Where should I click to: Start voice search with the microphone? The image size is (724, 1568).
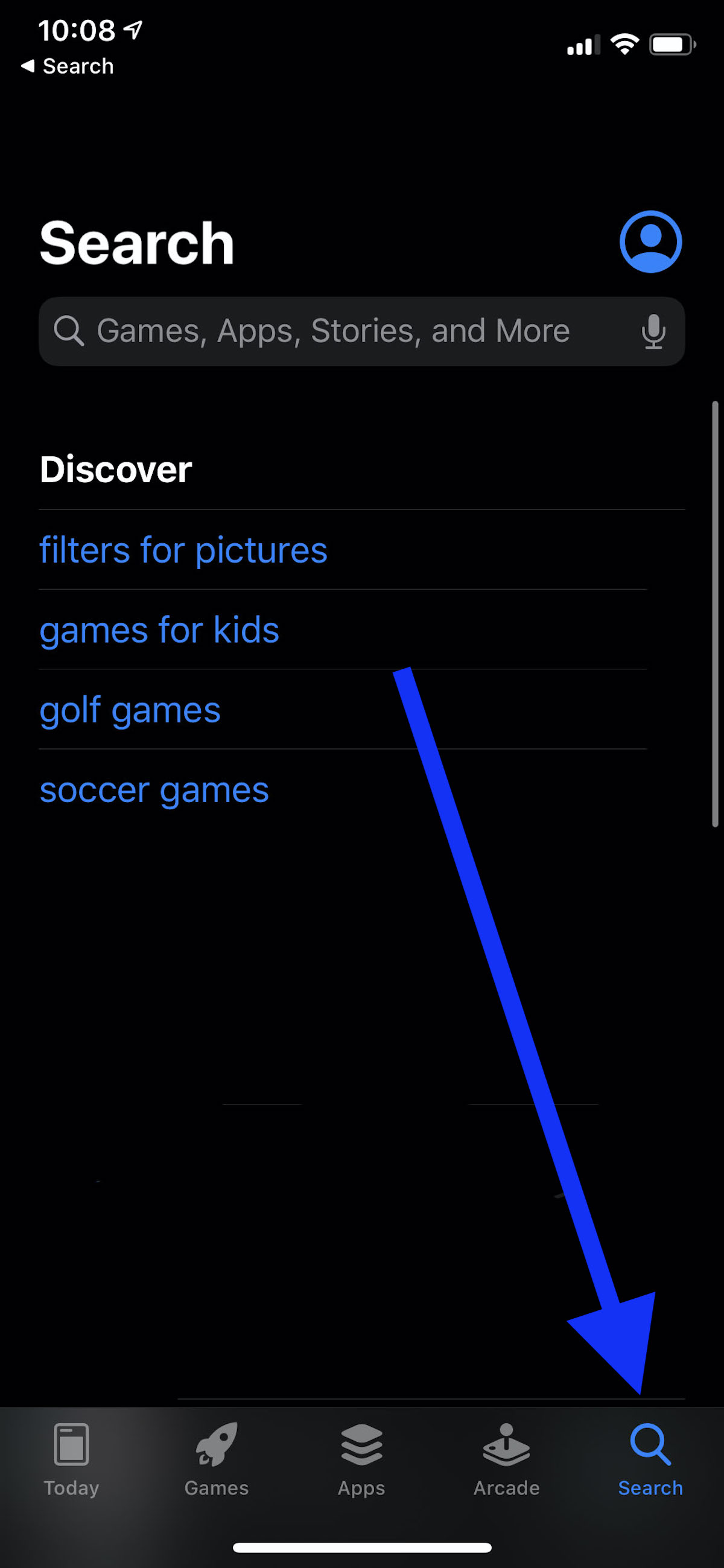point(653,331)
